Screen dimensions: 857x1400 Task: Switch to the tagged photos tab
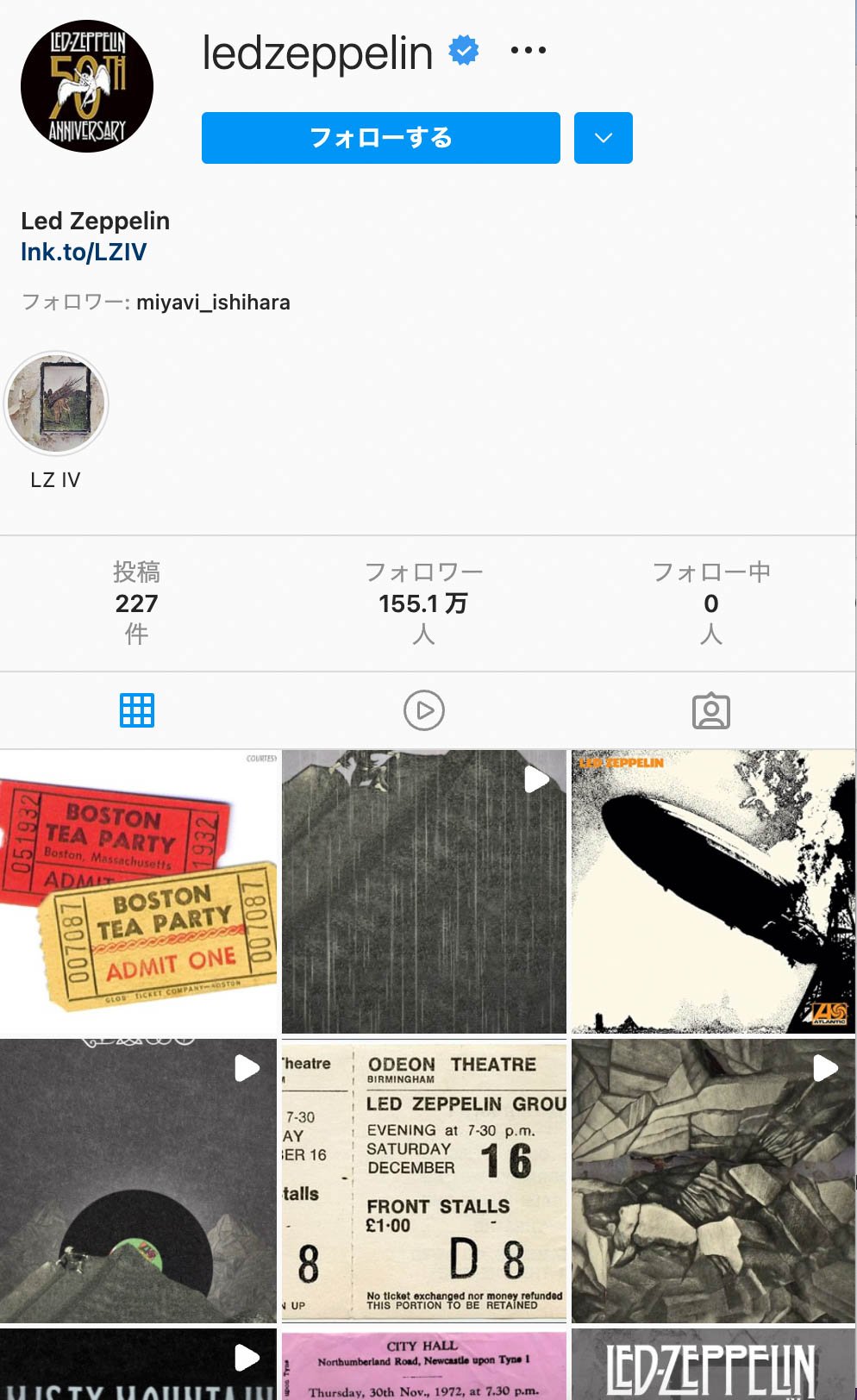pos(710,710)
